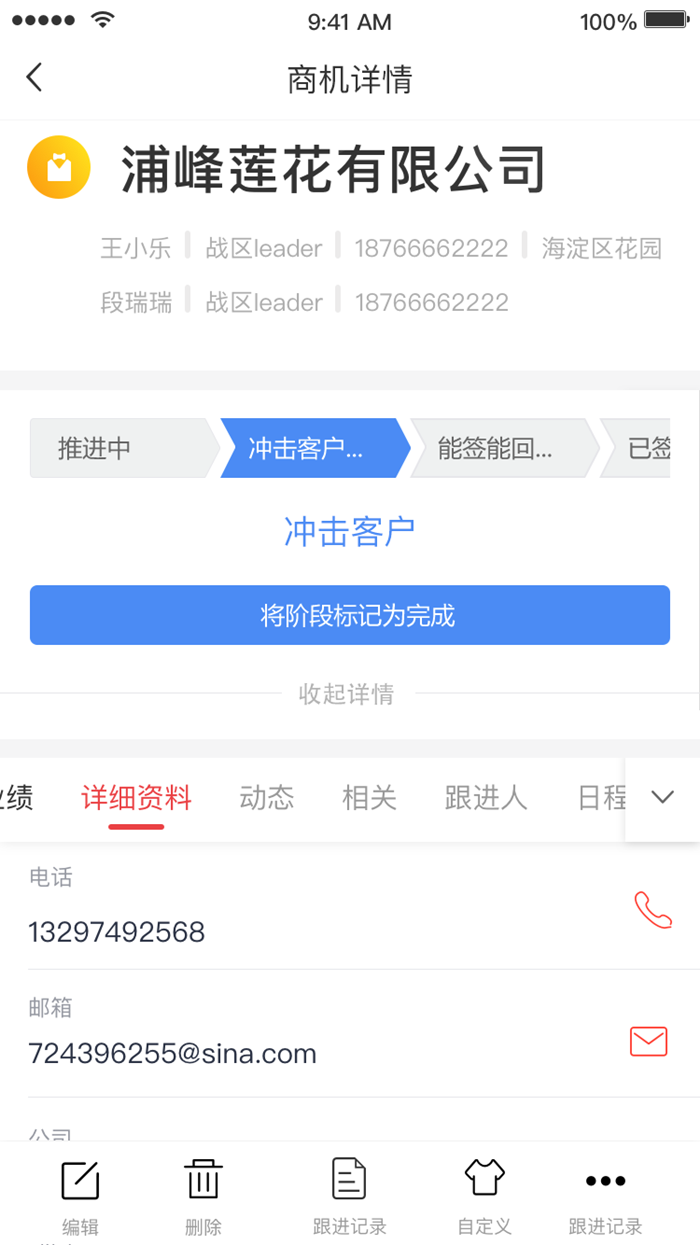Open 跟进记录 with the document icon
700x1245 pixels.
click(x=349, y=1196)
